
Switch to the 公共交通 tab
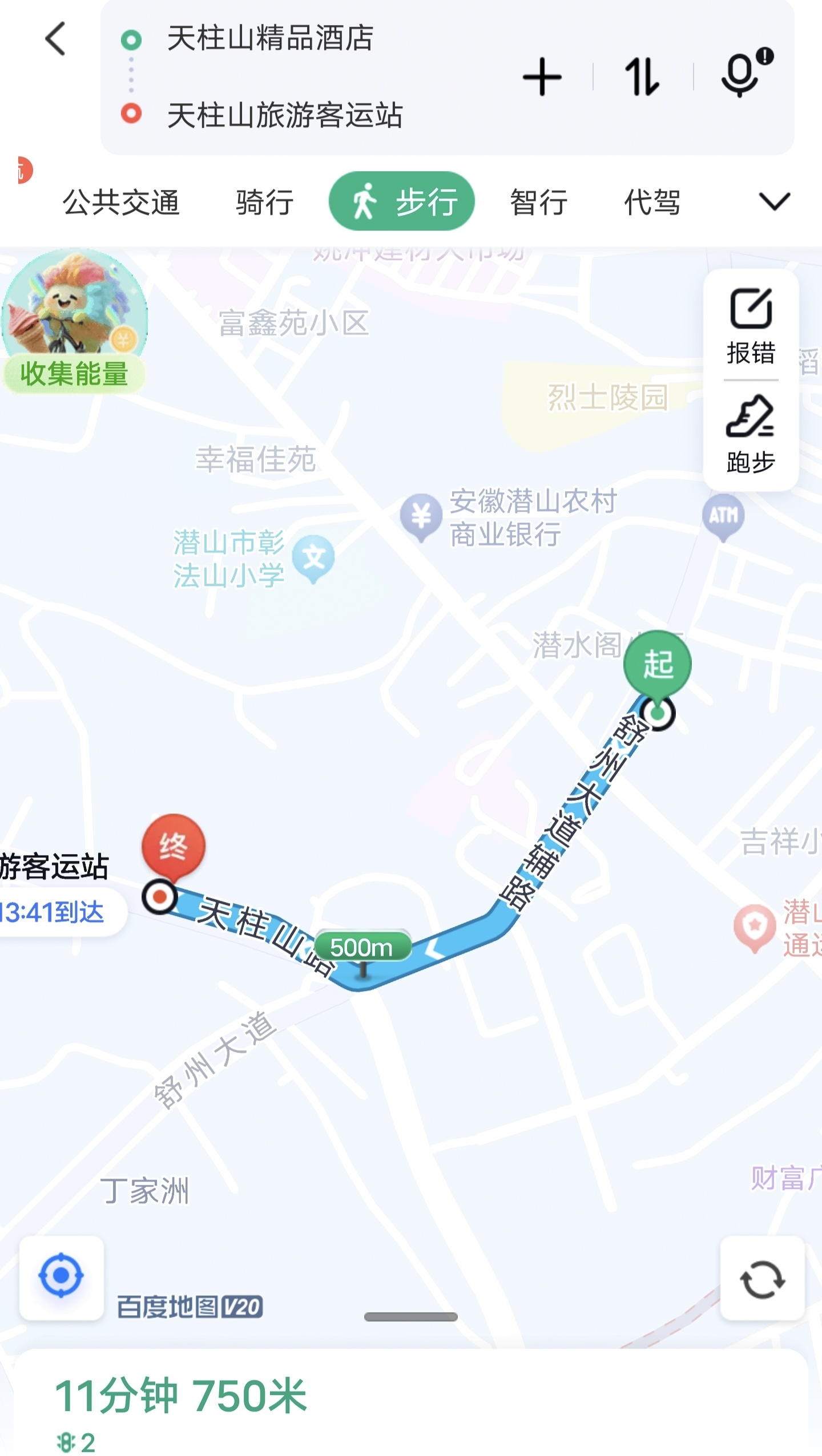[x=121, y=202]
